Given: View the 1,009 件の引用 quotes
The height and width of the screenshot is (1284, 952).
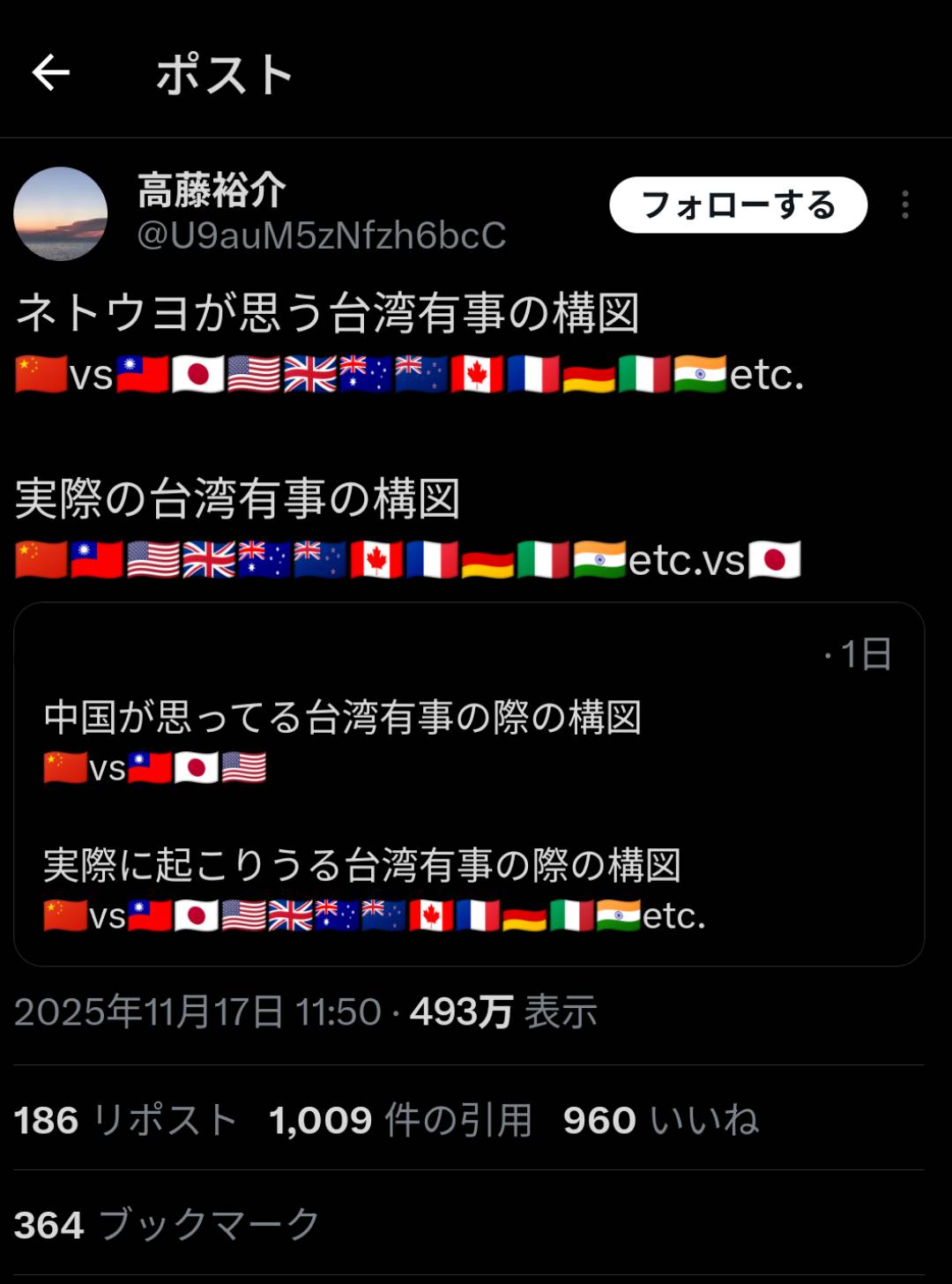Looking at the screenshot, I should pos(400,1120).
